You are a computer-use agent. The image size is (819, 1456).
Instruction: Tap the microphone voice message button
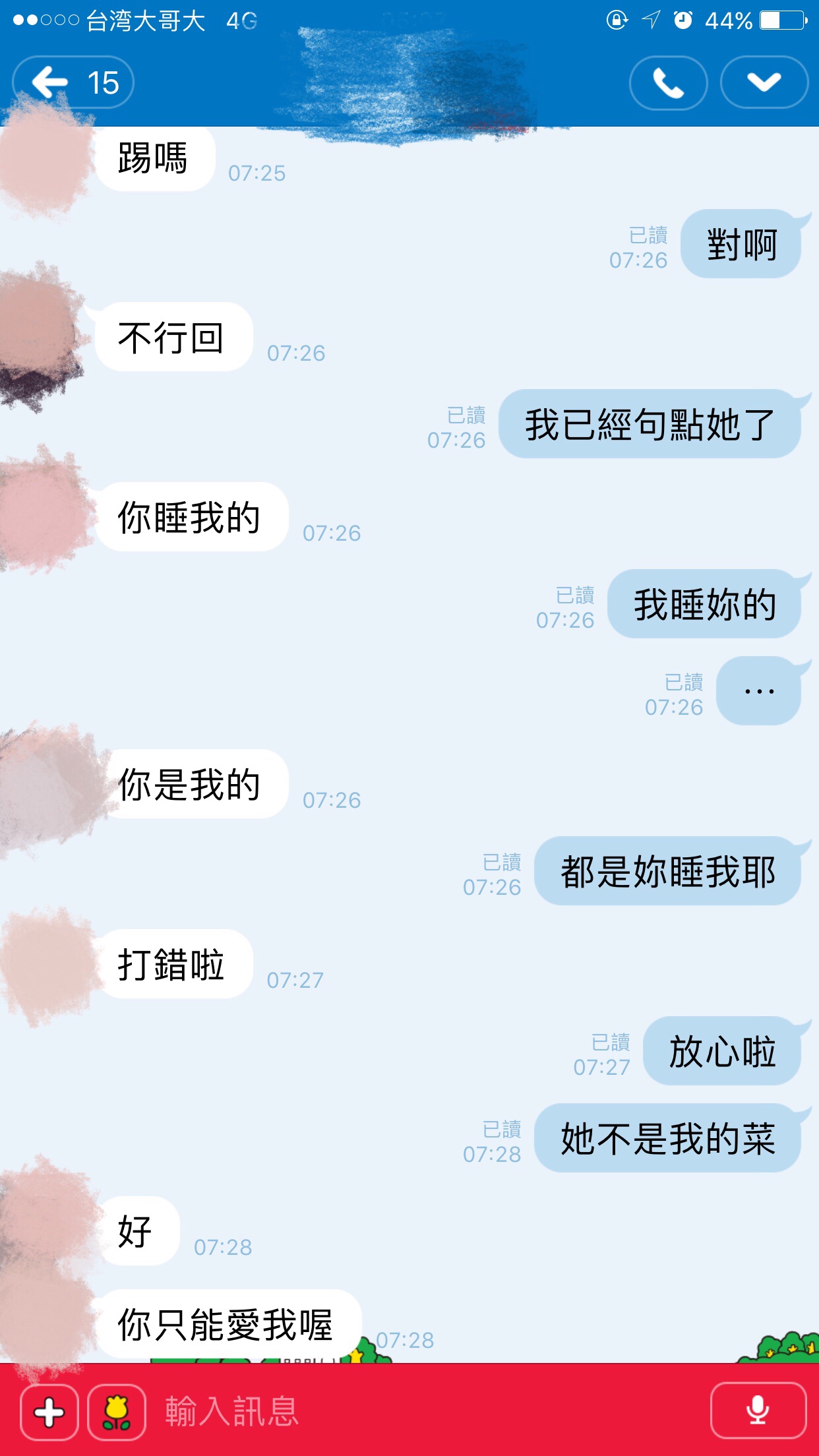tap(758, 1411)
